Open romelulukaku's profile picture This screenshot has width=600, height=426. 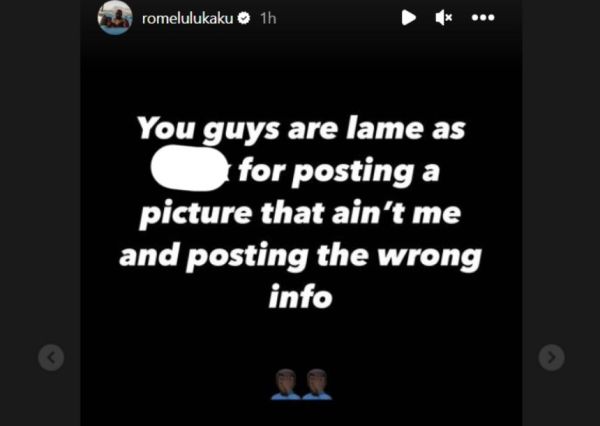click(113, 17)
